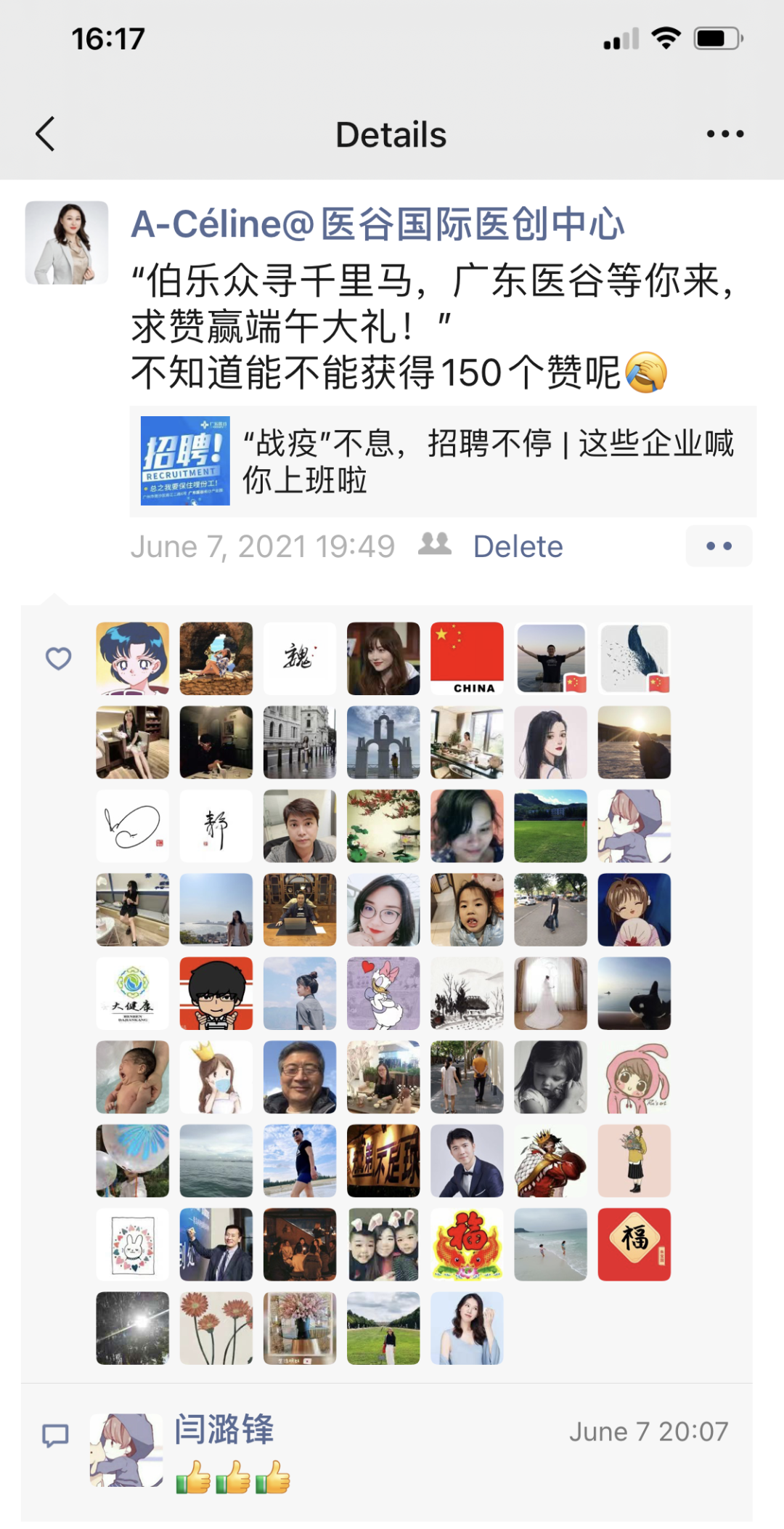Reply to 闫潞锋's thumbs-up comment
The width and height of the screenshot is (784, 1529).
(x=232, y=1477)
